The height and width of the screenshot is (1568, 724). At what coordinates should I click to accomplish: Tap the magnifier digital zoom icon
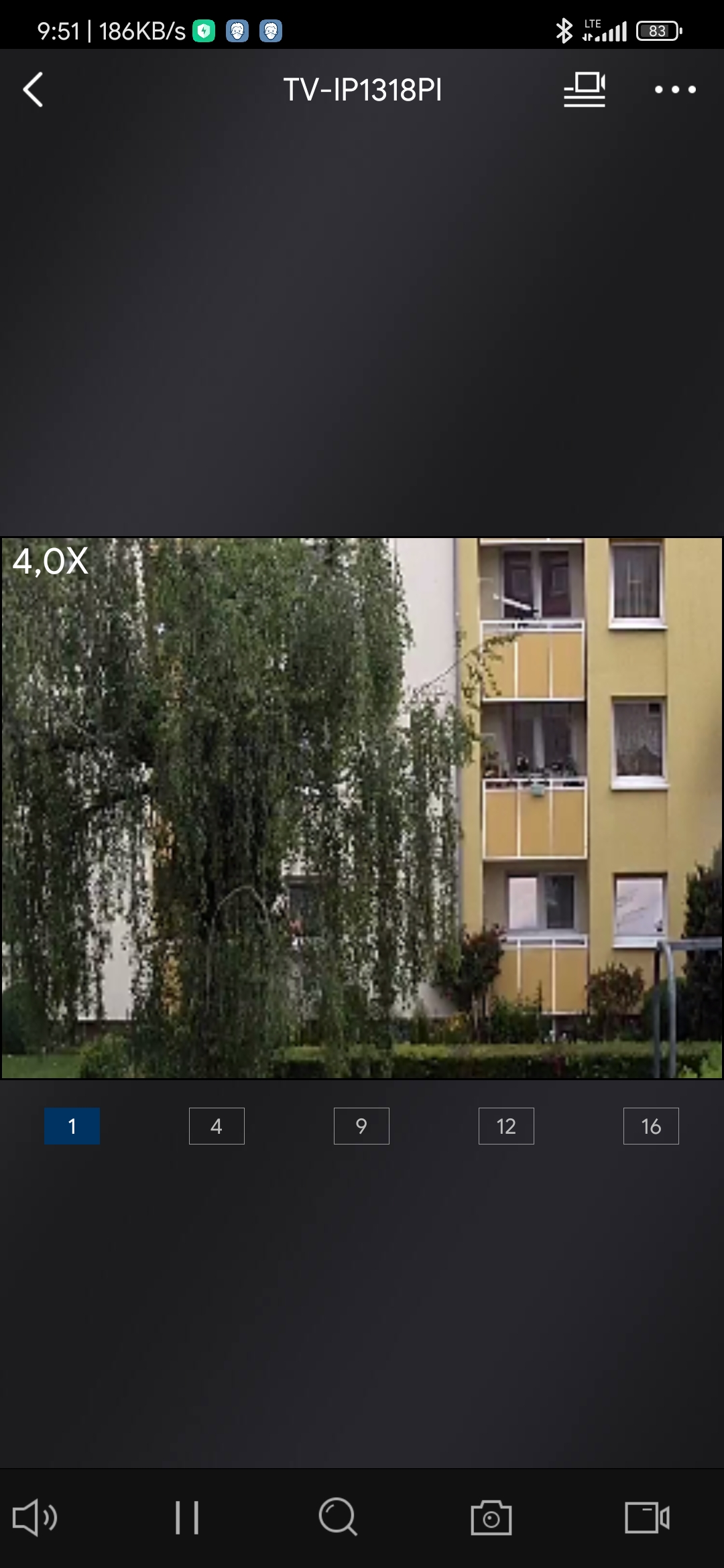(338, 1516)
